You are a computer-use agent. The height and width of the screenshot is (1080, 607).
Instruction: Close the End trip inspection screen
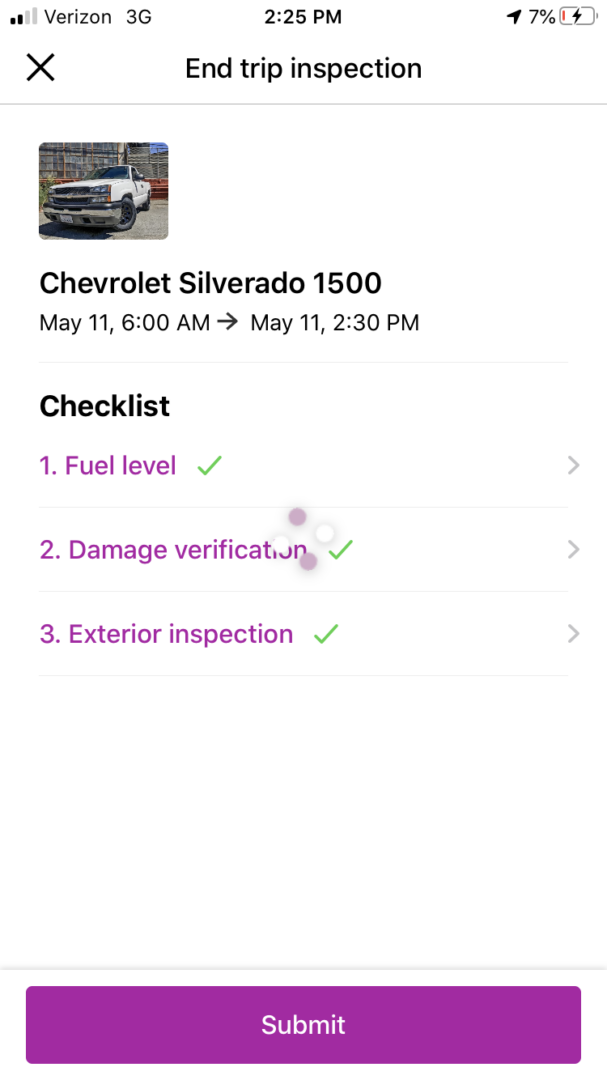41,68
